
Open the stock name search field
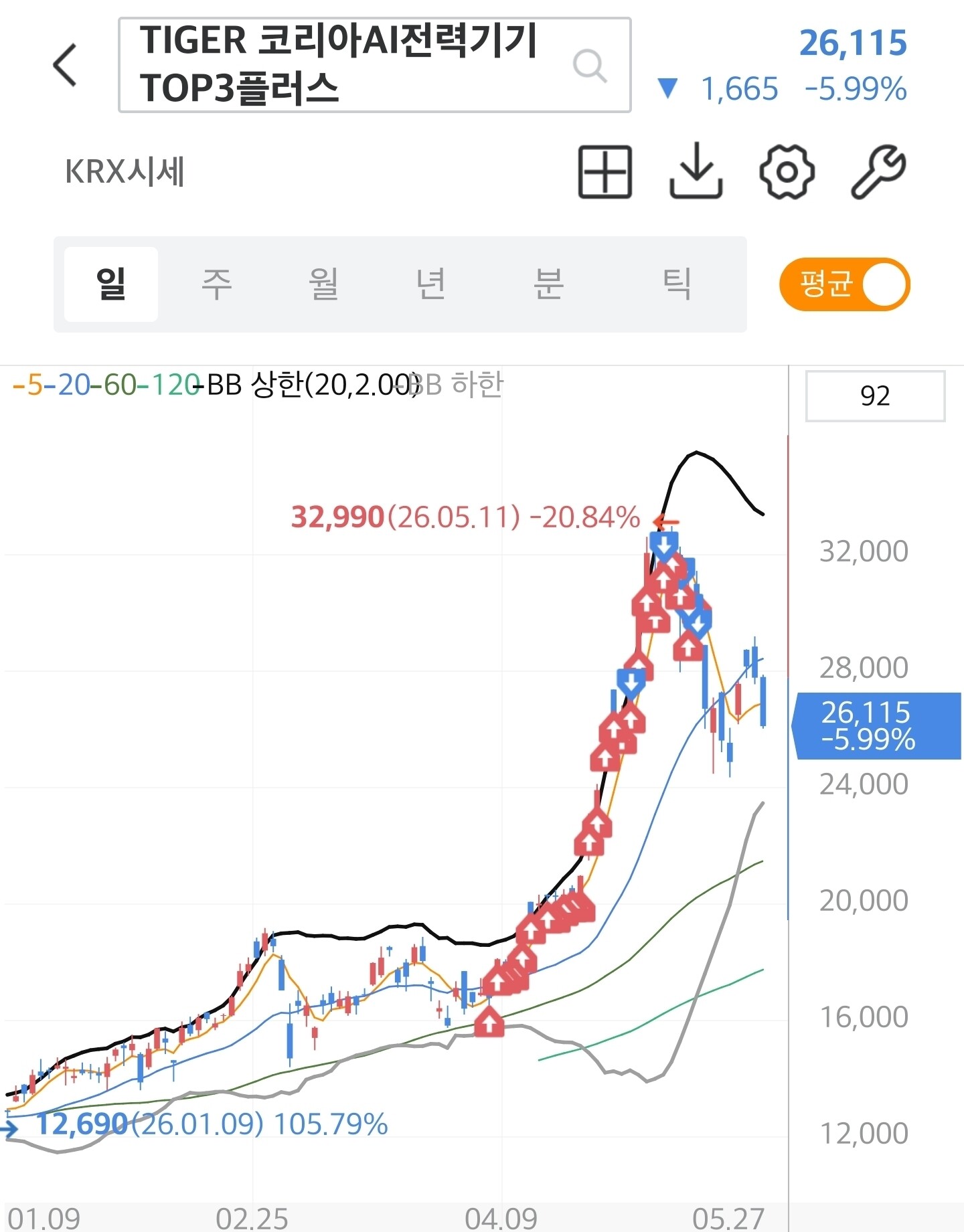375,65
